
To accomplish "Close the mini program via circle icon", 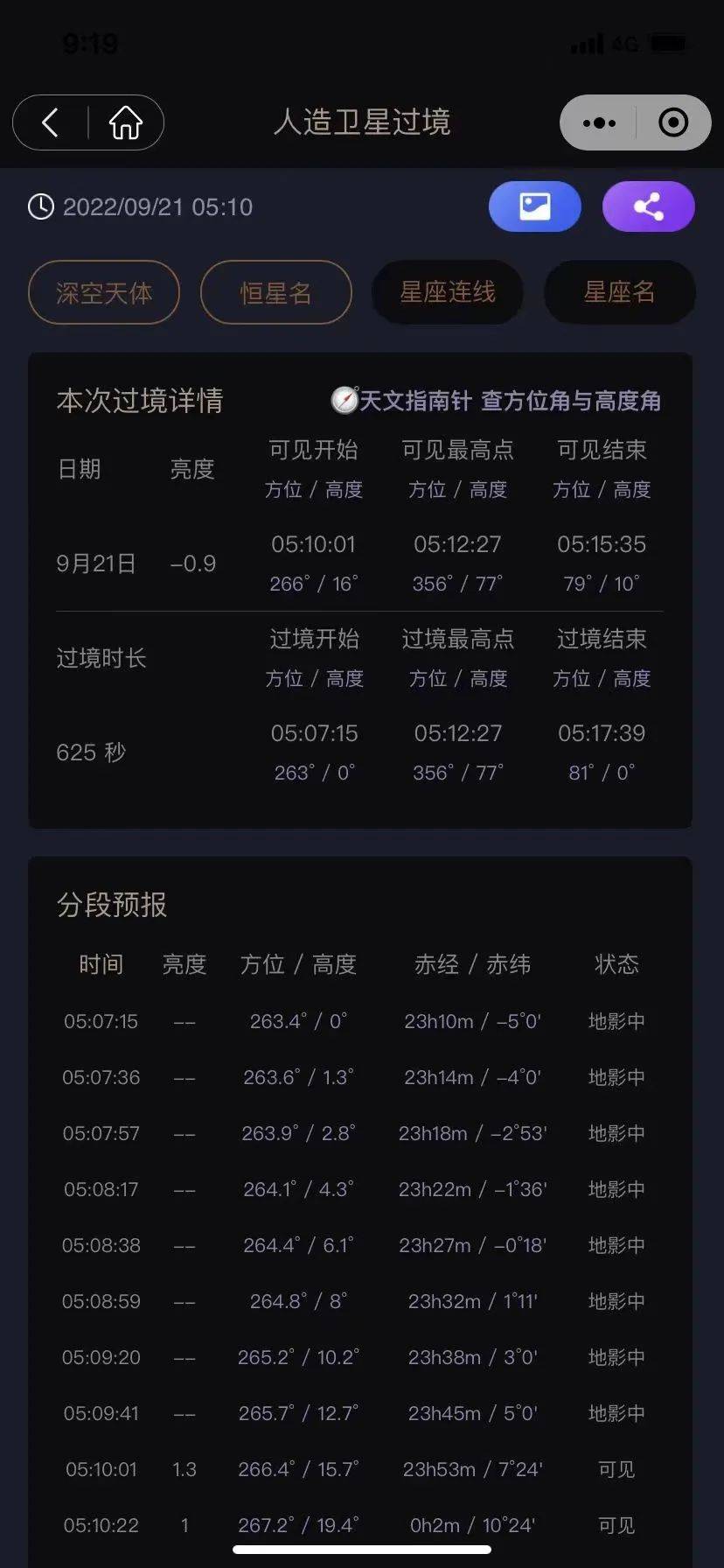I will tap(672, 122).
